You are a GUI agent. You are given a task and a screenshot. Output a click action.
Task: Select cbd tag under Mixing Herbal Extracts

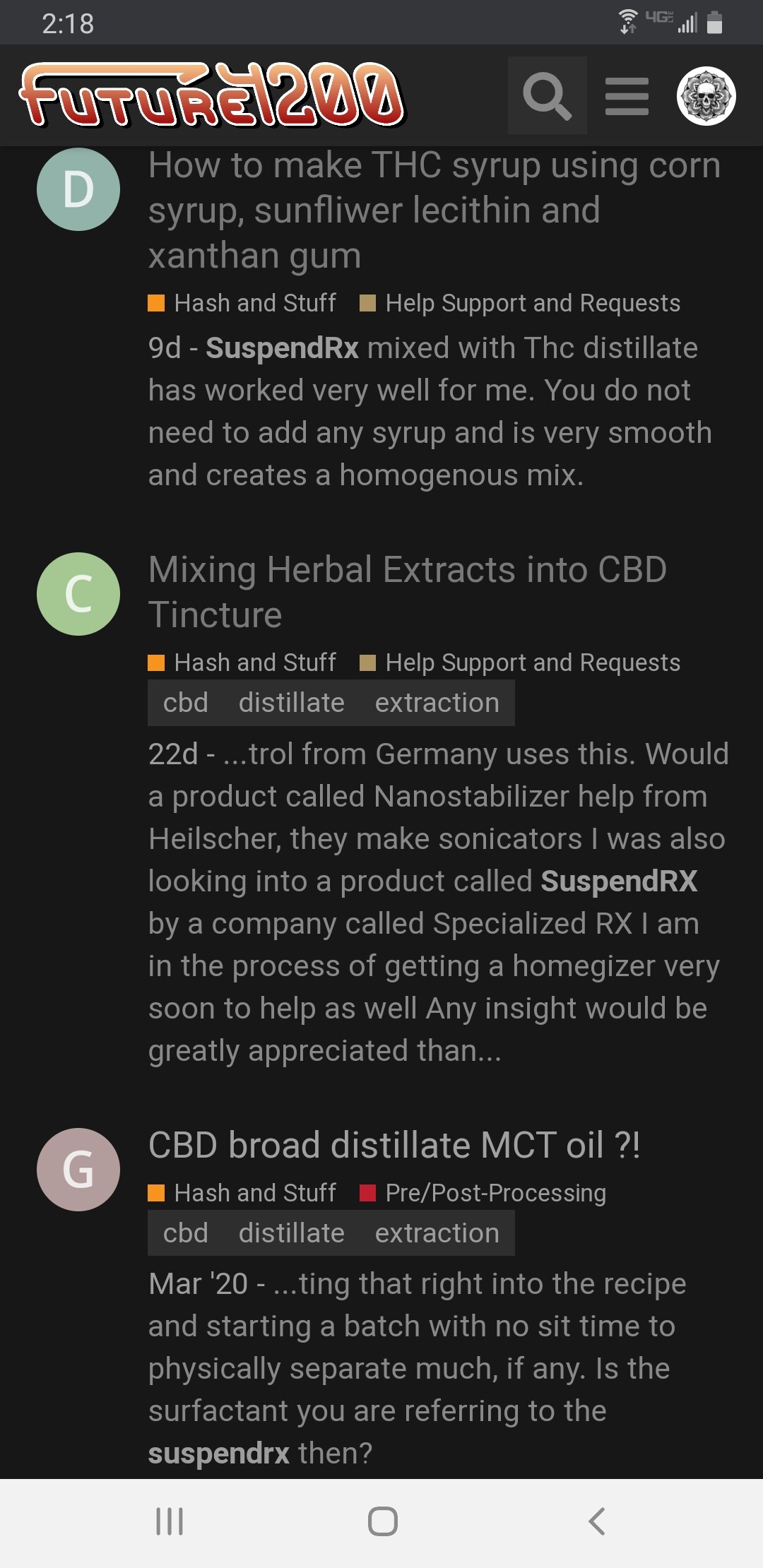(x=186, y=703)
